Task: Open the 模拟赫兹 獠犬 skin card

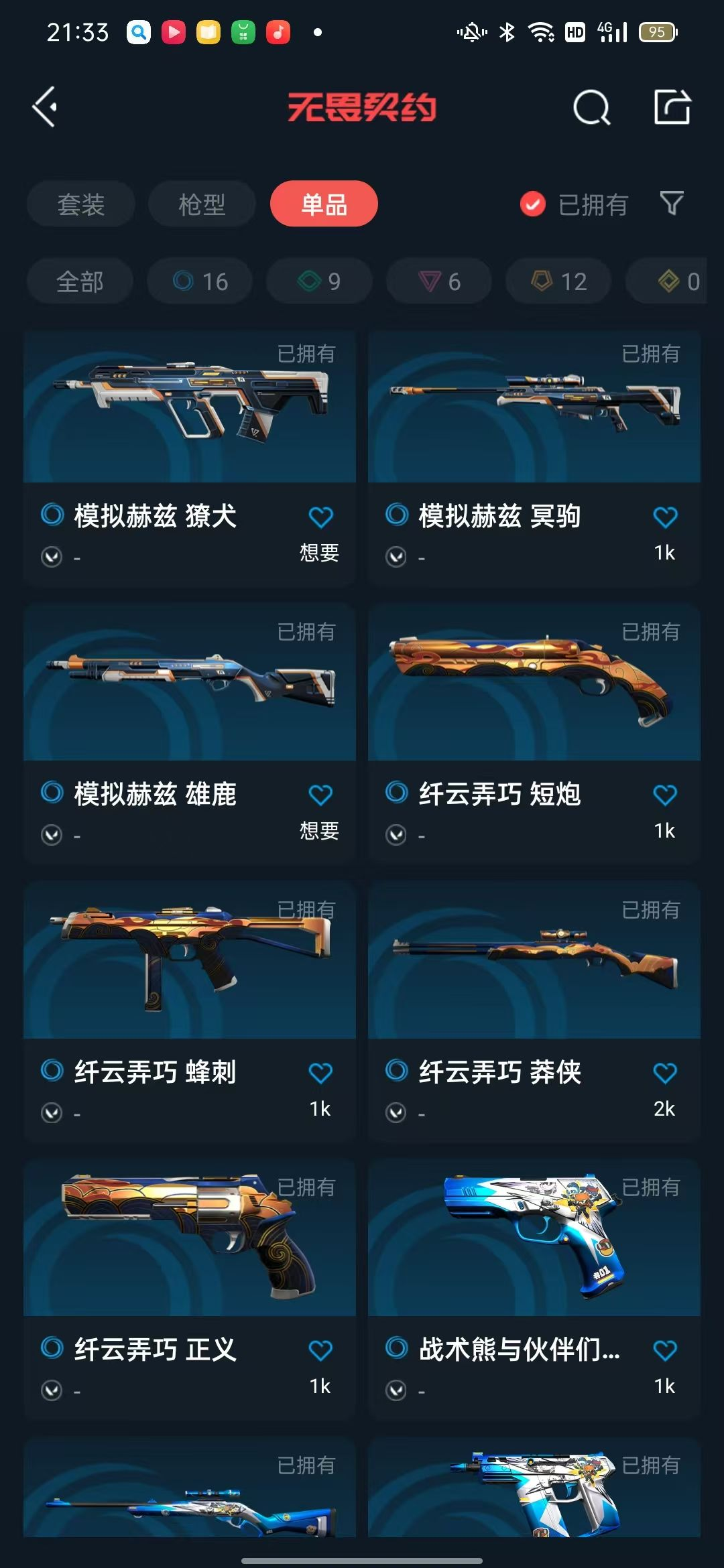Action: (x=190, y=458)
